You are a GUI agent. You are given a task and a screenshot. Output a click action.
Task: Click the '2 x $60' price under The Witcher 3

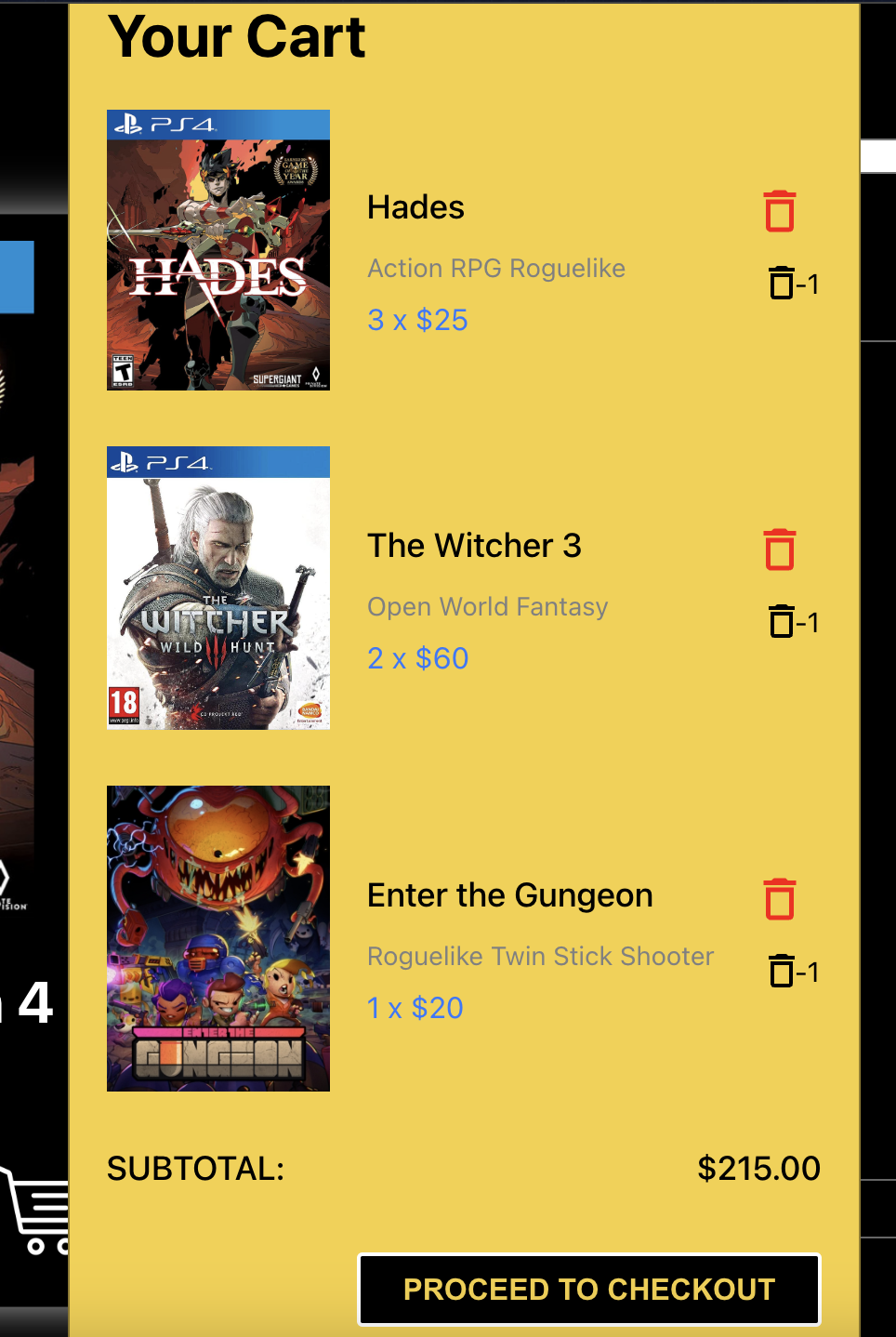[x=417, y=658]
